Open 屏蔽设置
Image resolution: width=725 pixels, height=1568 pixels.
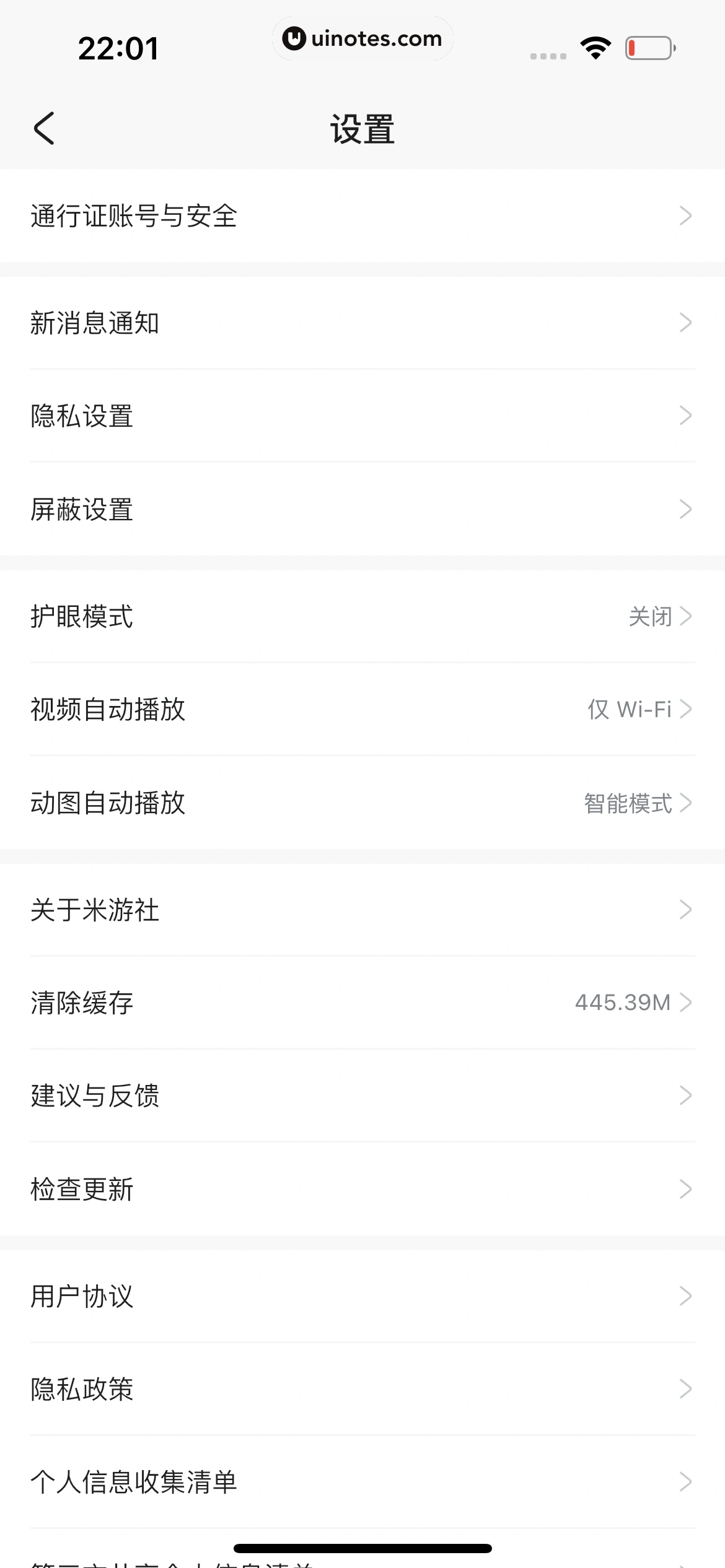(362, 510)
